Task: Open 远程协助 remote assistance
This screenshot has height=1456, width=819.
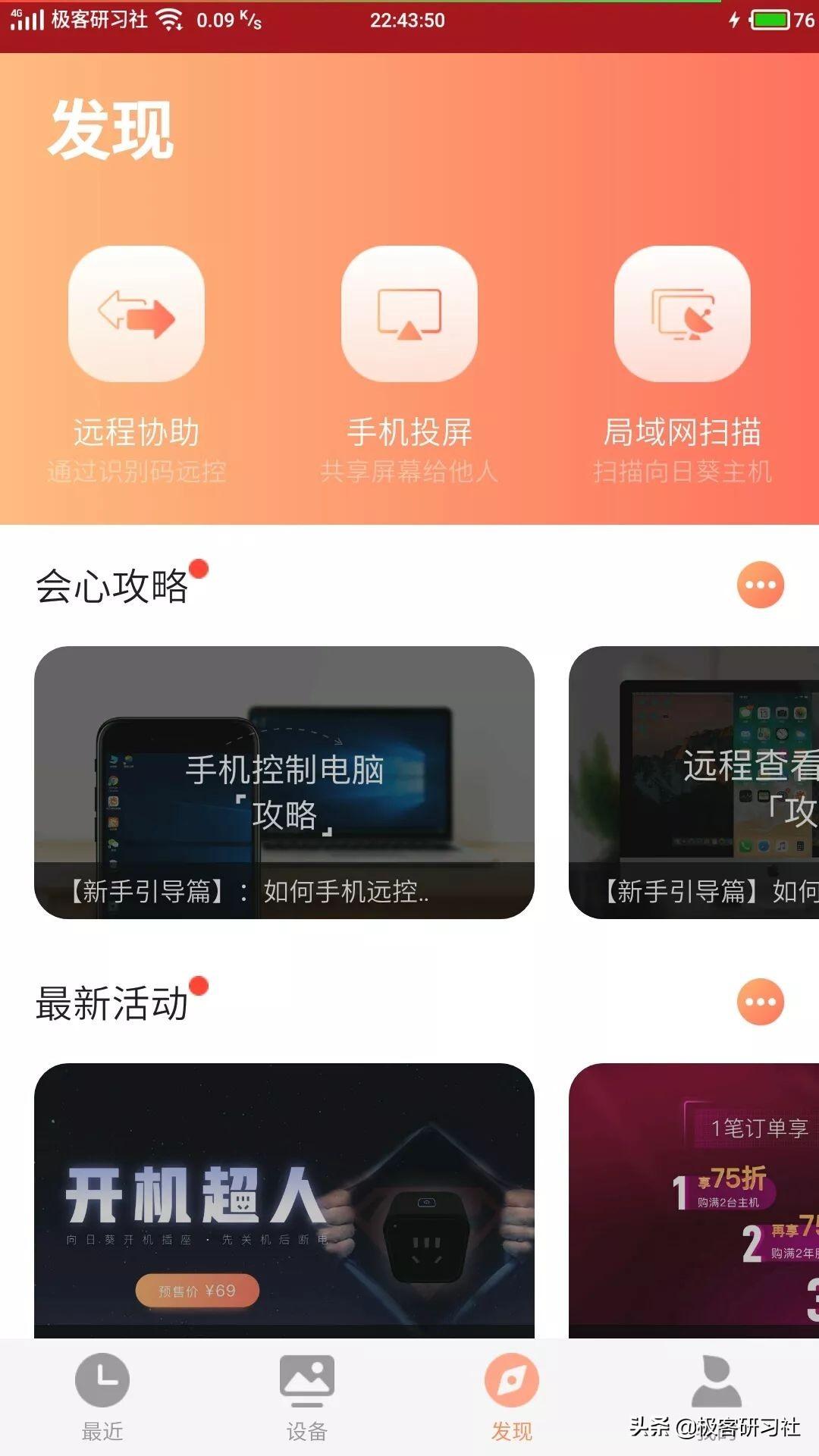Action: click(x=136, y=314)
